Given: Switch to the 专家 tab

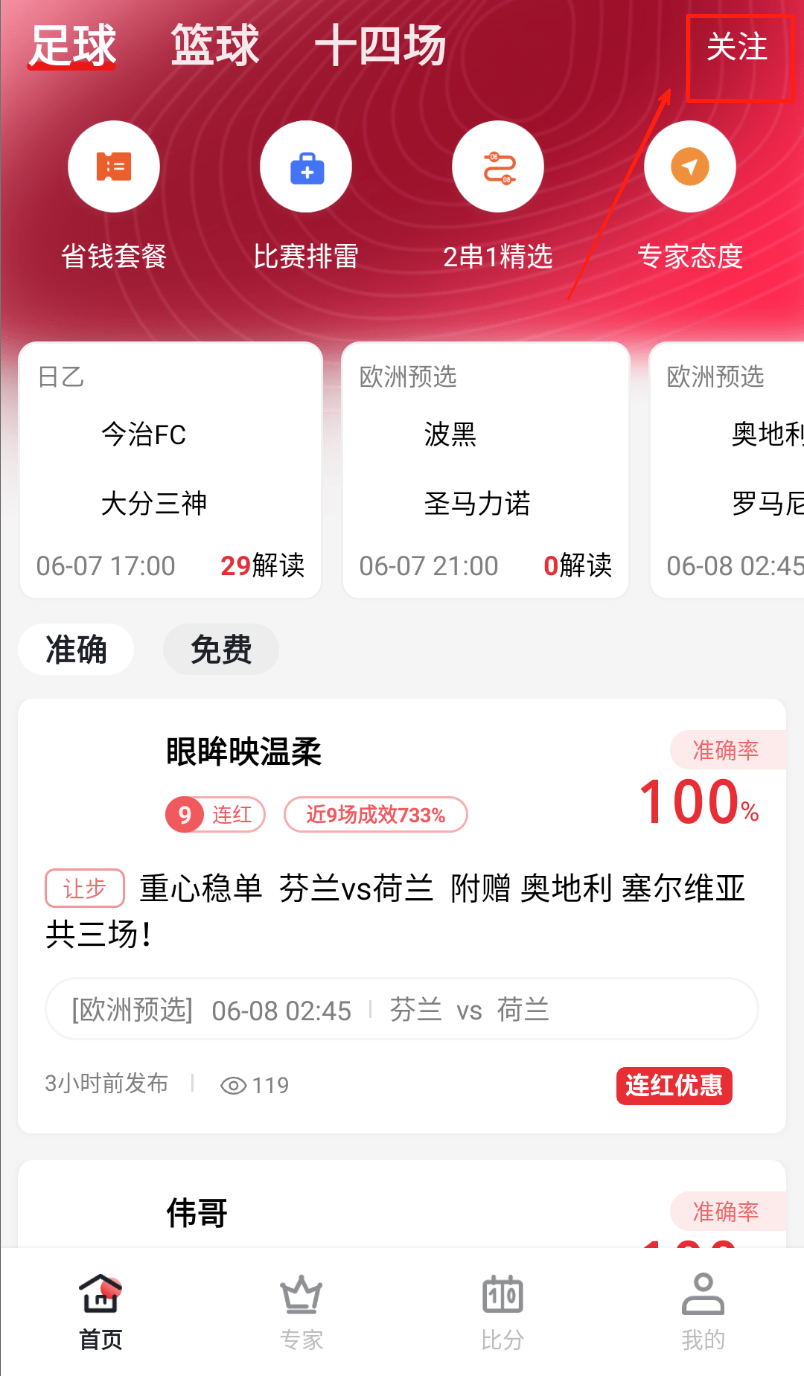Looking at the screenshot, I should (301, 1312).
